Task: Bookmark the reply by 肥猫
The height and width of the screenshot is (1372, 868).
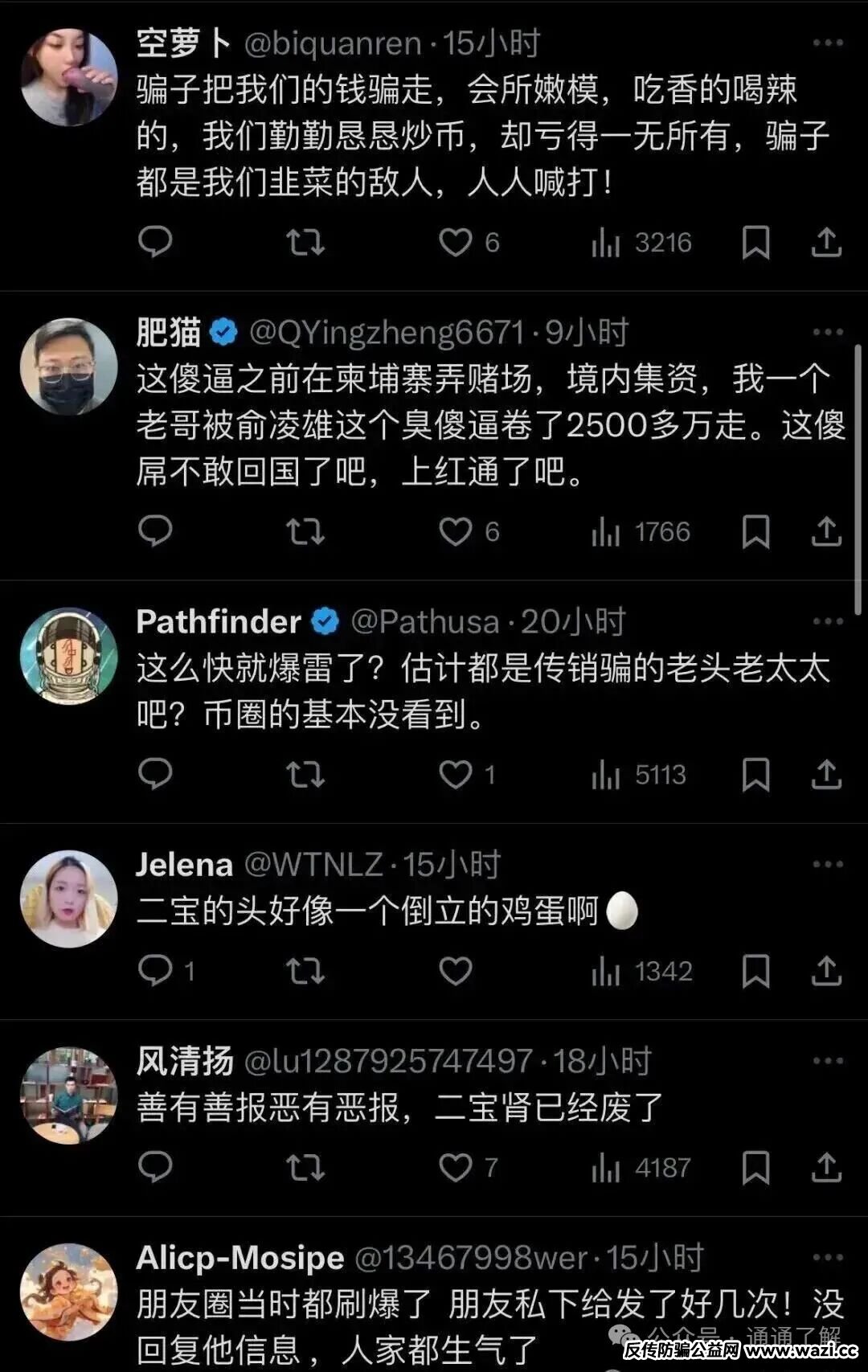Action: [x=755, y=531]
